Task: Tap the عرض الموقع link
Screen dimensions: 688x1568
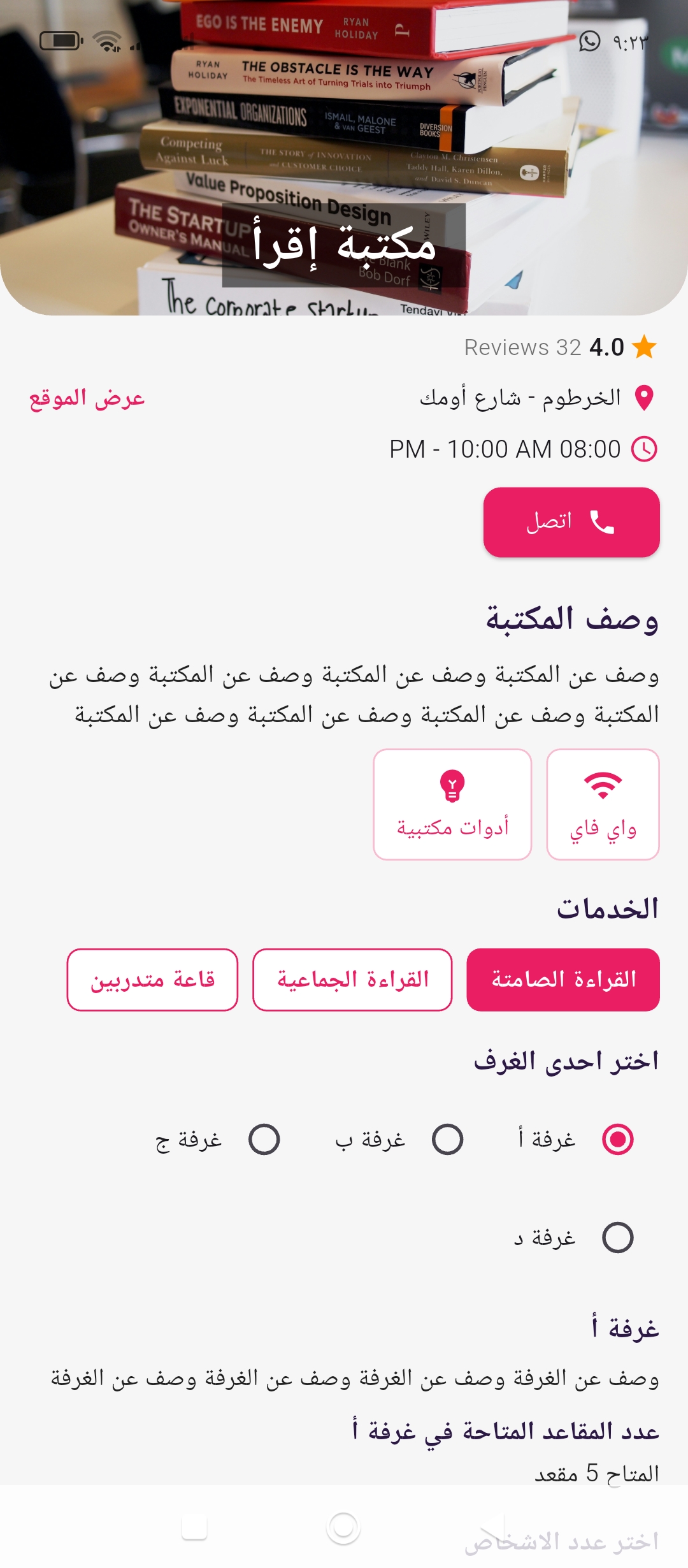Action: click(87, 398)
